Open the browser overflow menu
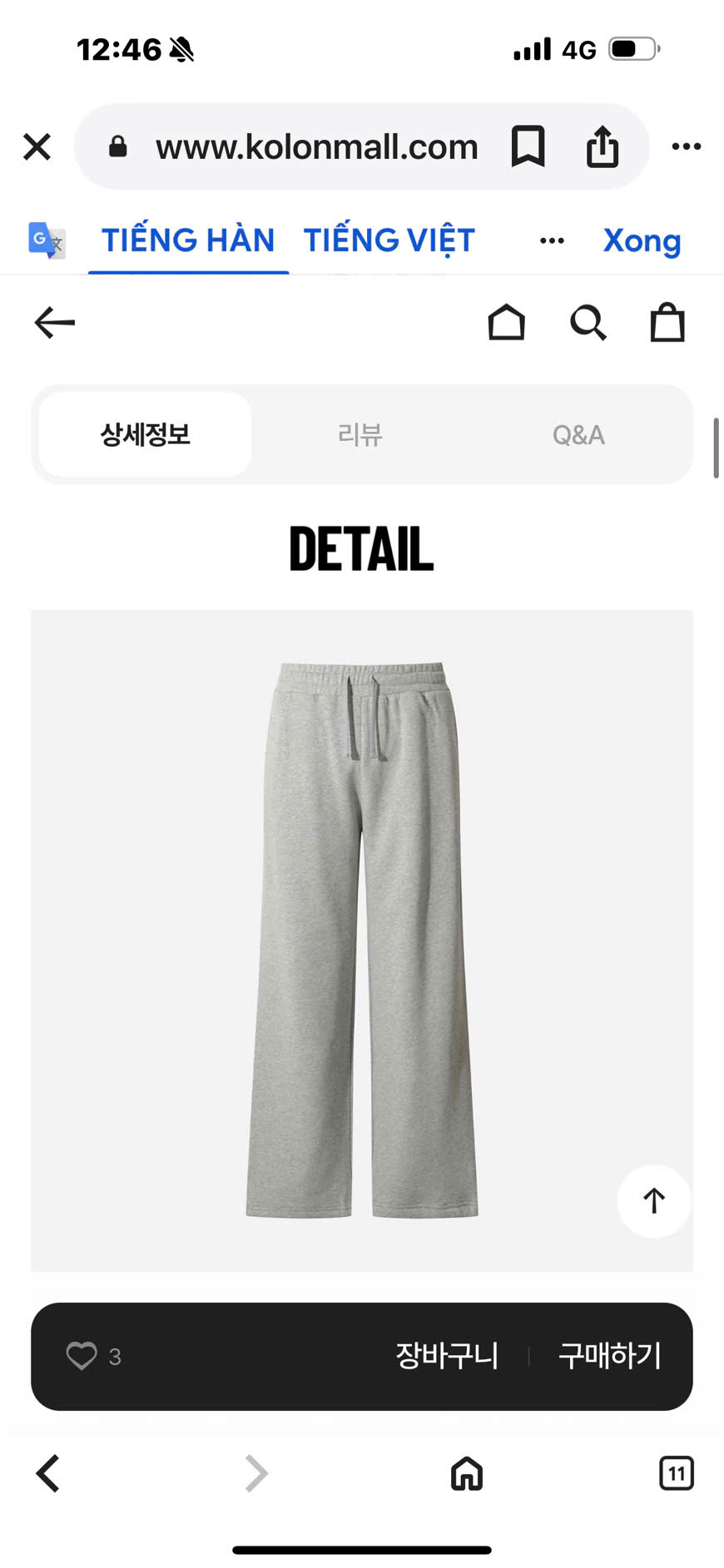 (687, 147)
